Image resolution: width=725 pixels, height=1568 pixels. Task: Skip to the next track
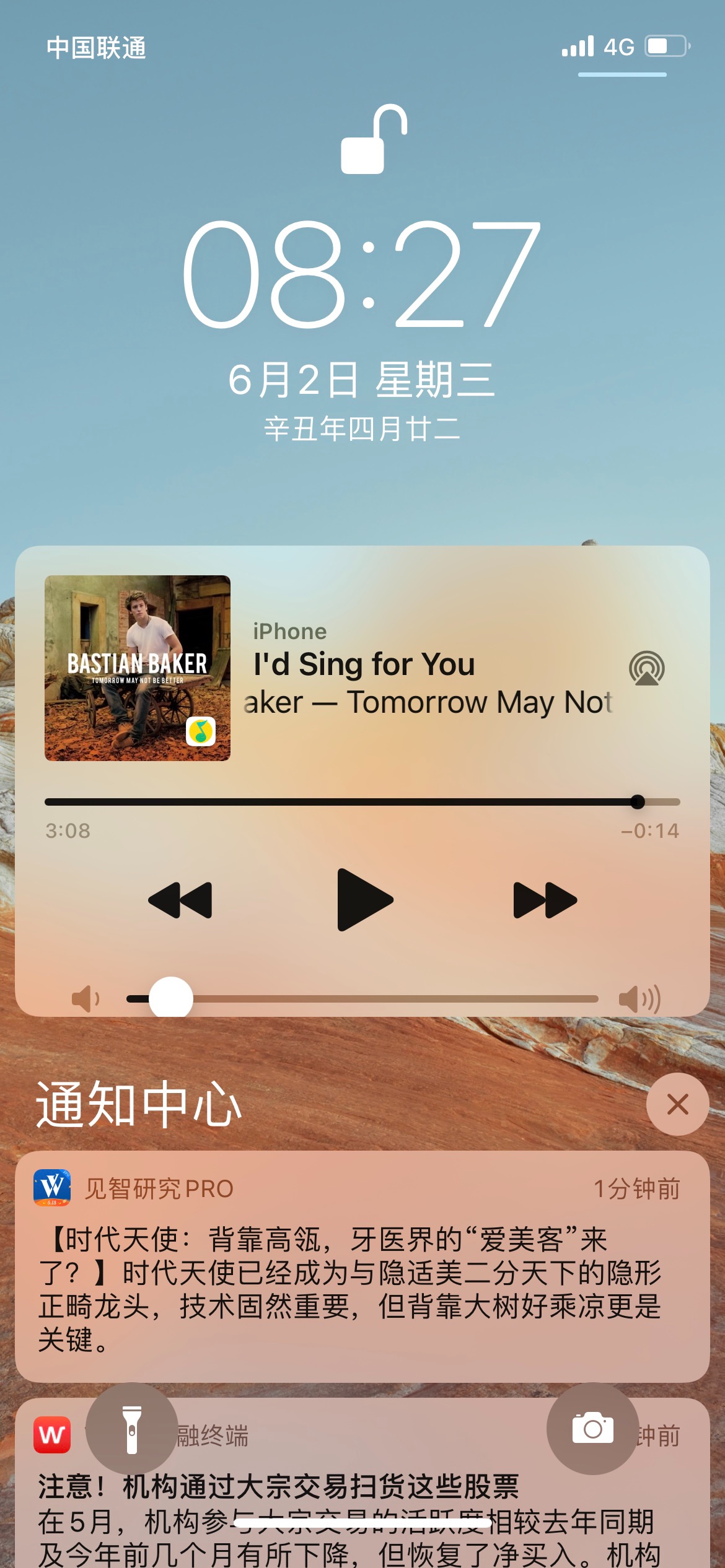pos(545,900)
